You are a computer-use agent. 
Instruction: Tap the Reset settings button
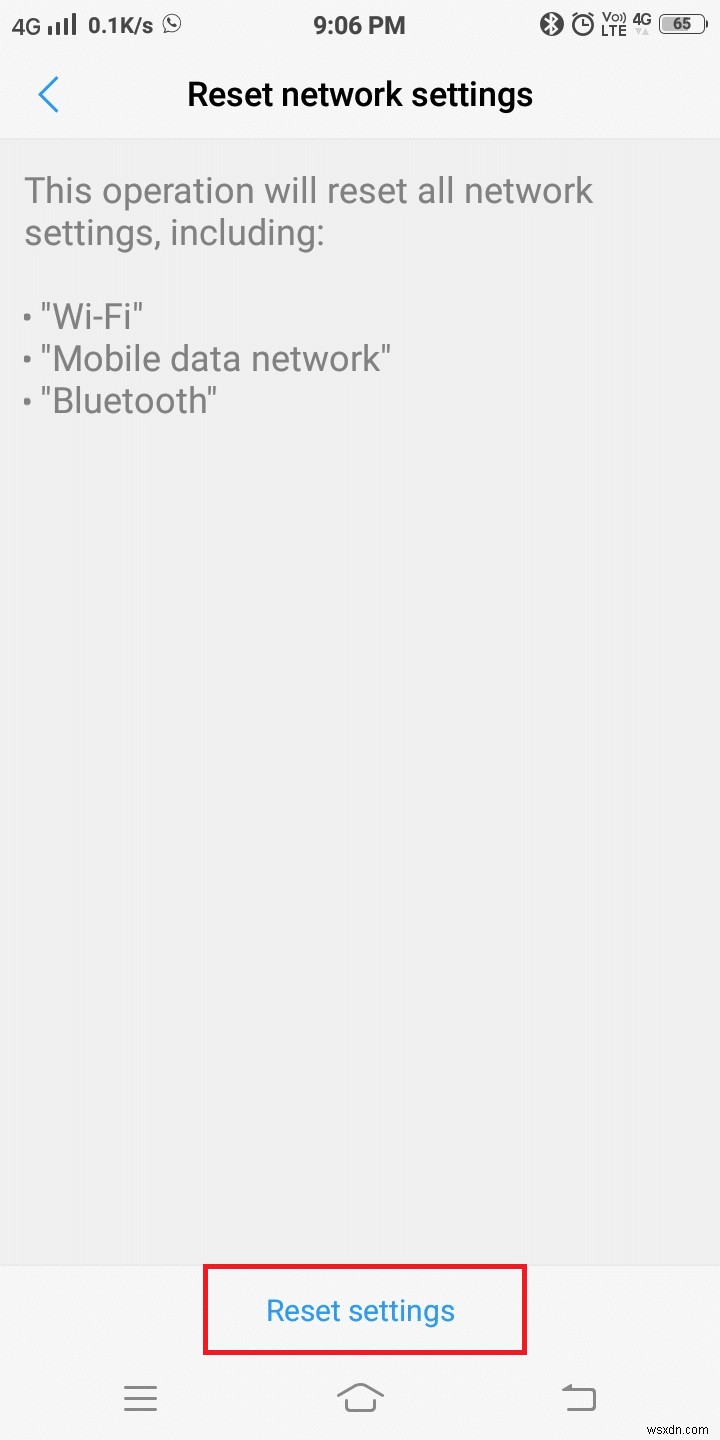[360, 1310]
